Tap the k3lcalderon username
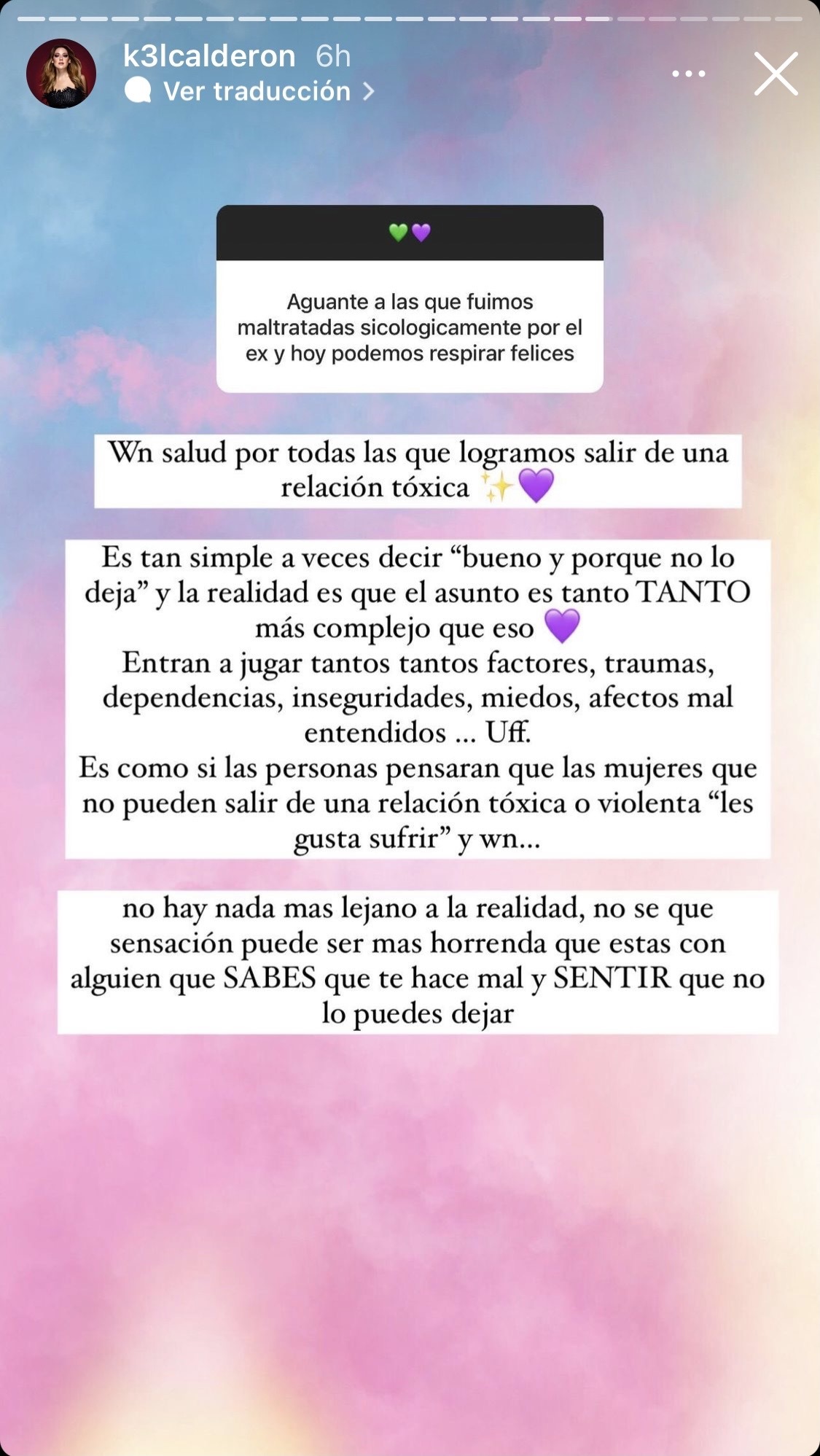The image size is (820, 1456). (209, 56)
